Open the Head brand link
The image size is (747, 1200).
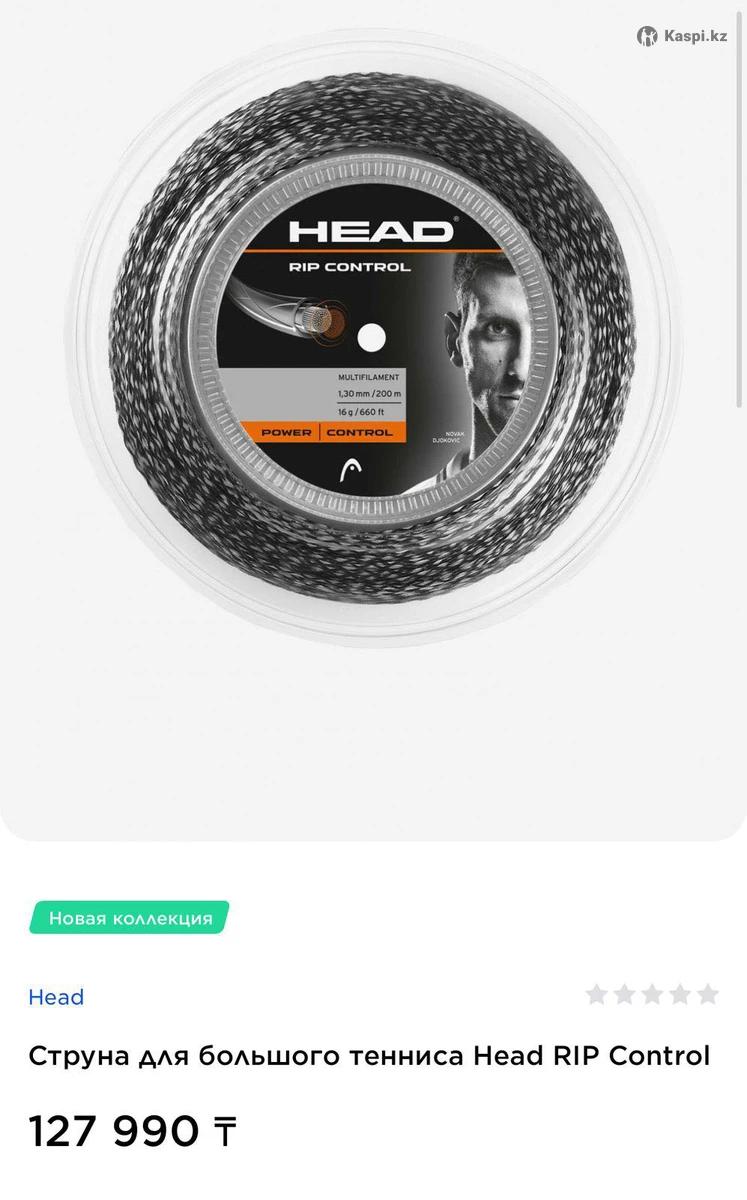tap(56, 997)
